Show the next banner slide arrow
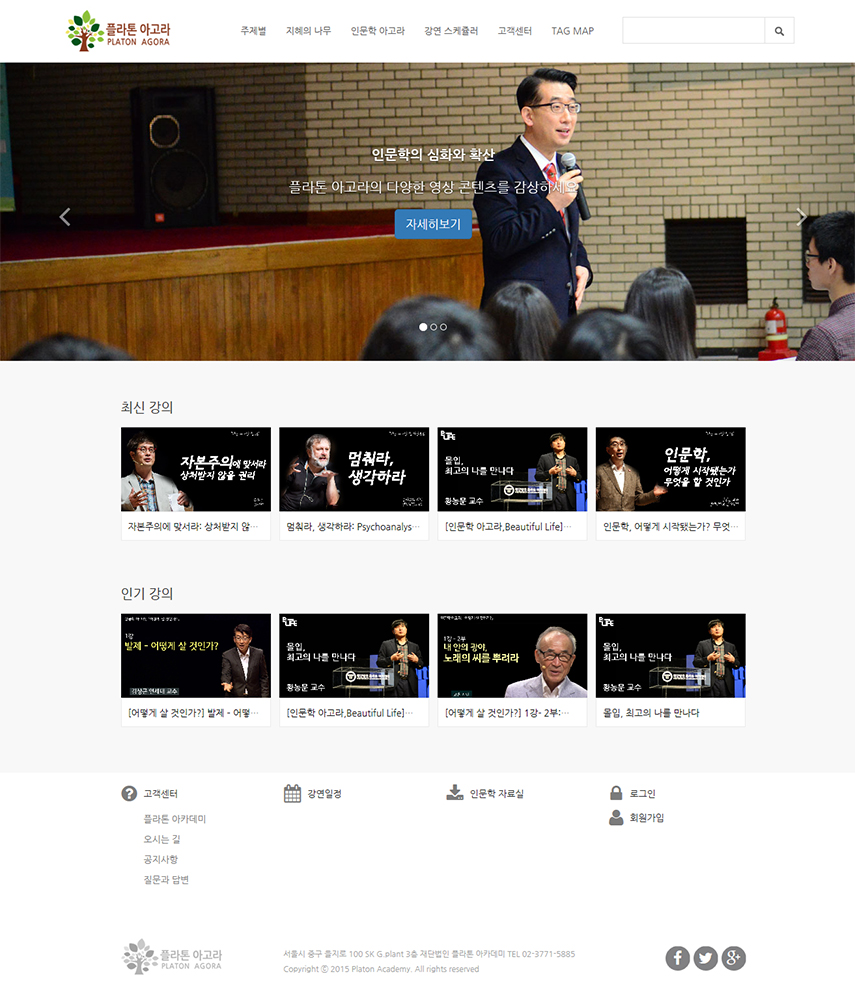This screenshot has height=1000, width=855. 801,217
